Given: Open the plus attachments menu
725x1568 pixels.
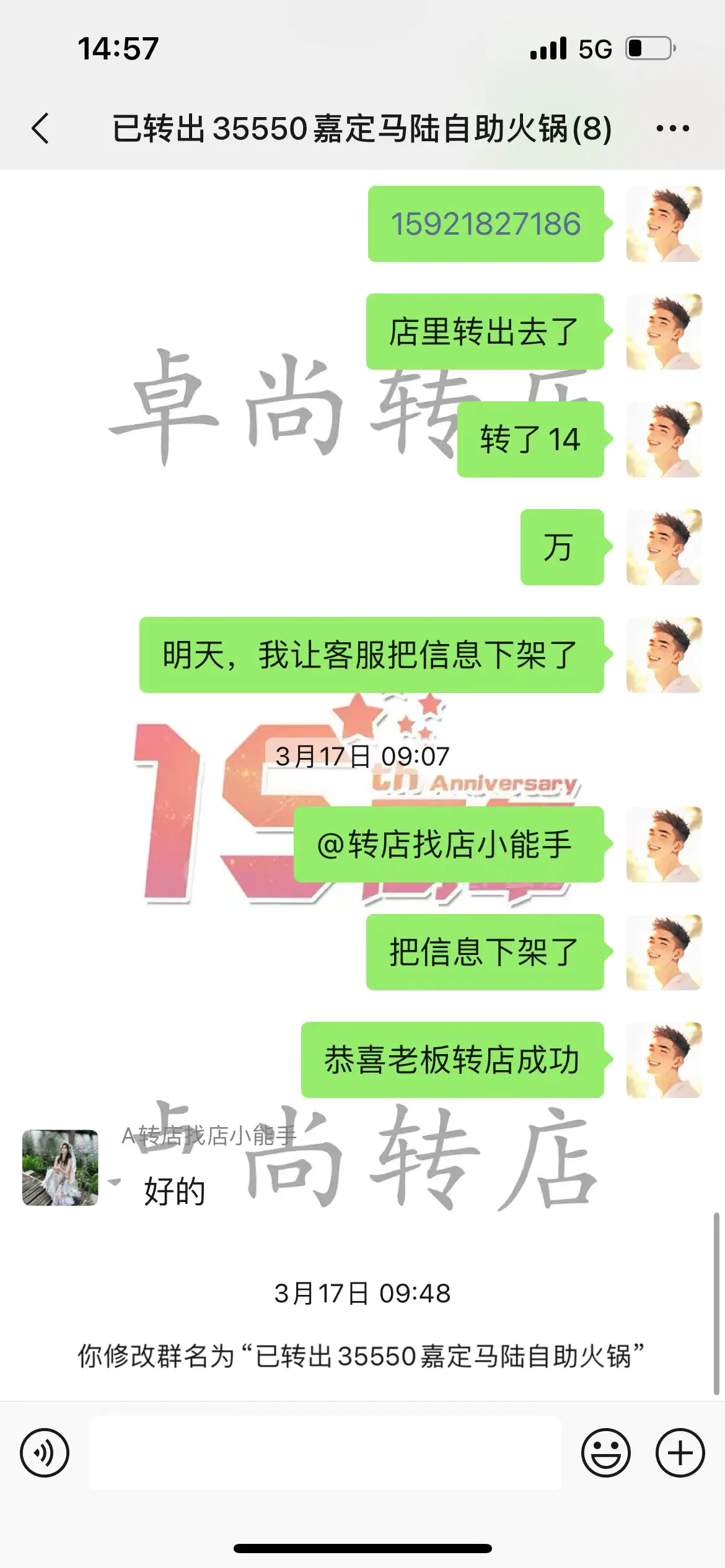Looking at the screenshot, I should tap(680, 1453).
